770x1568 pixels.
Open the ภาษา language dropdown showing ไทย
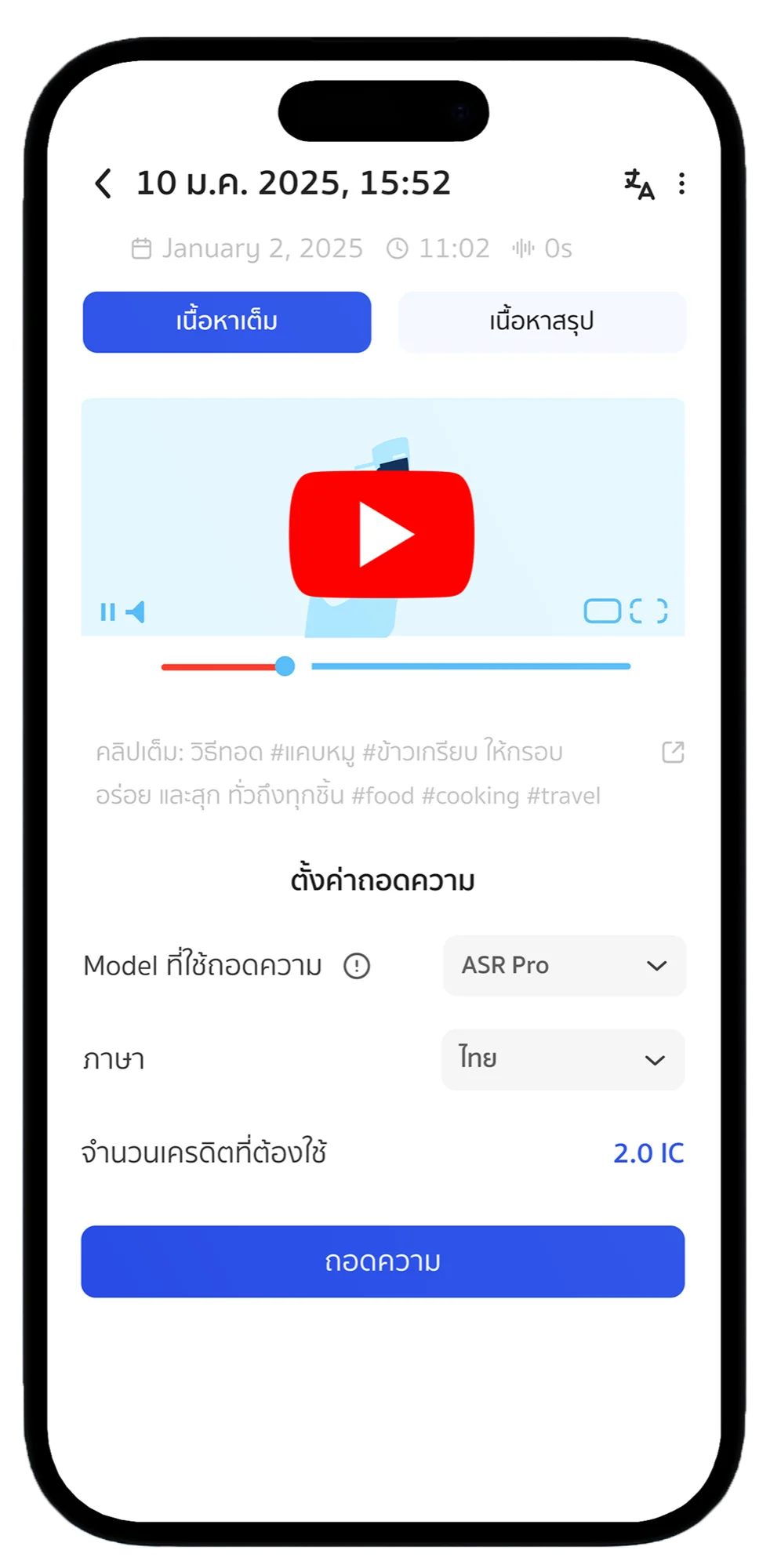tap(562, 1060)
